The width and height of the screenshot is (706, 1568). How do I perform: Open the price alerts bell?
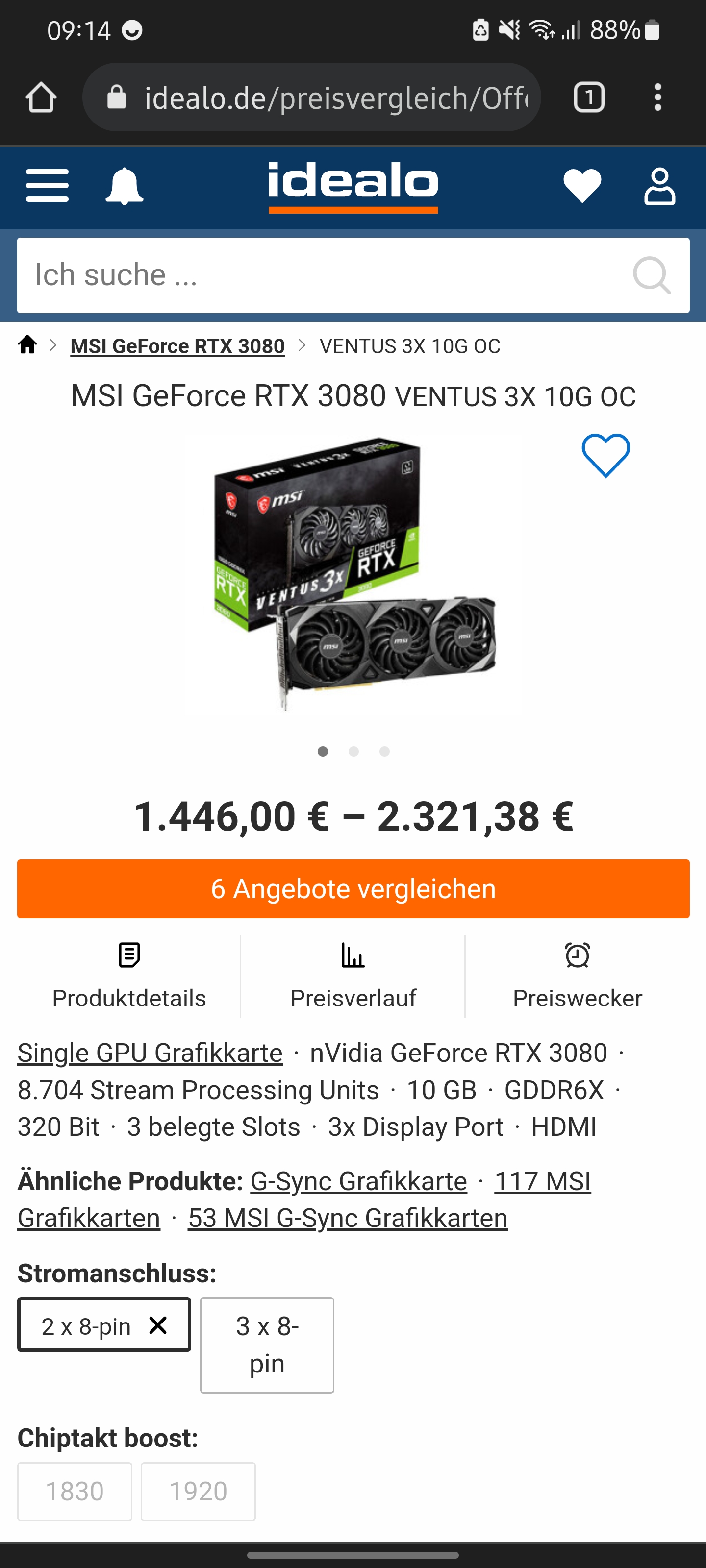coord(124,186)
